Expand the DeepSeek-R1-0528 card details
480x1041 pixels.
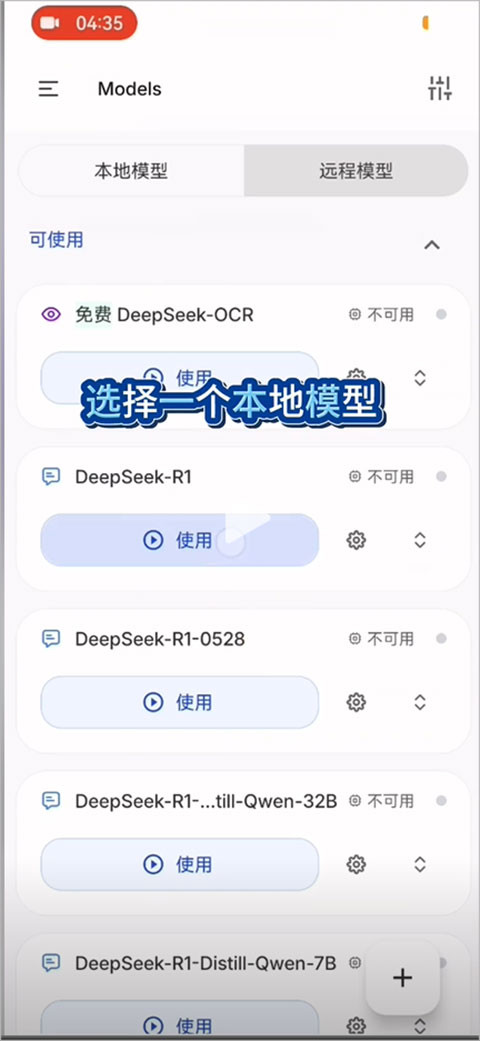click(x=420, y=702)
